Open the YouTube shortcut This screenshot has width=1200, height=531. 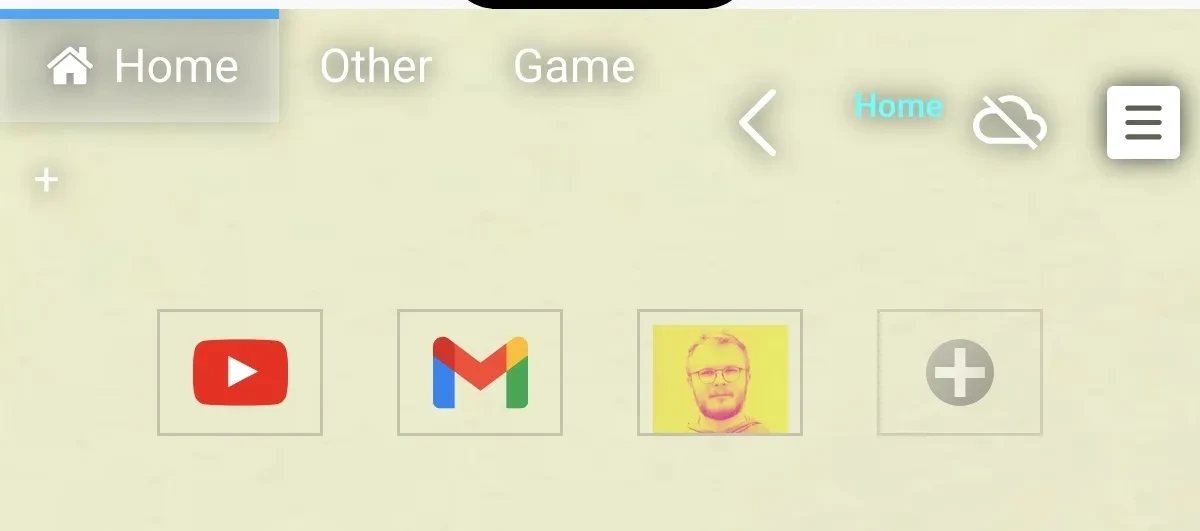pos(240,372)
